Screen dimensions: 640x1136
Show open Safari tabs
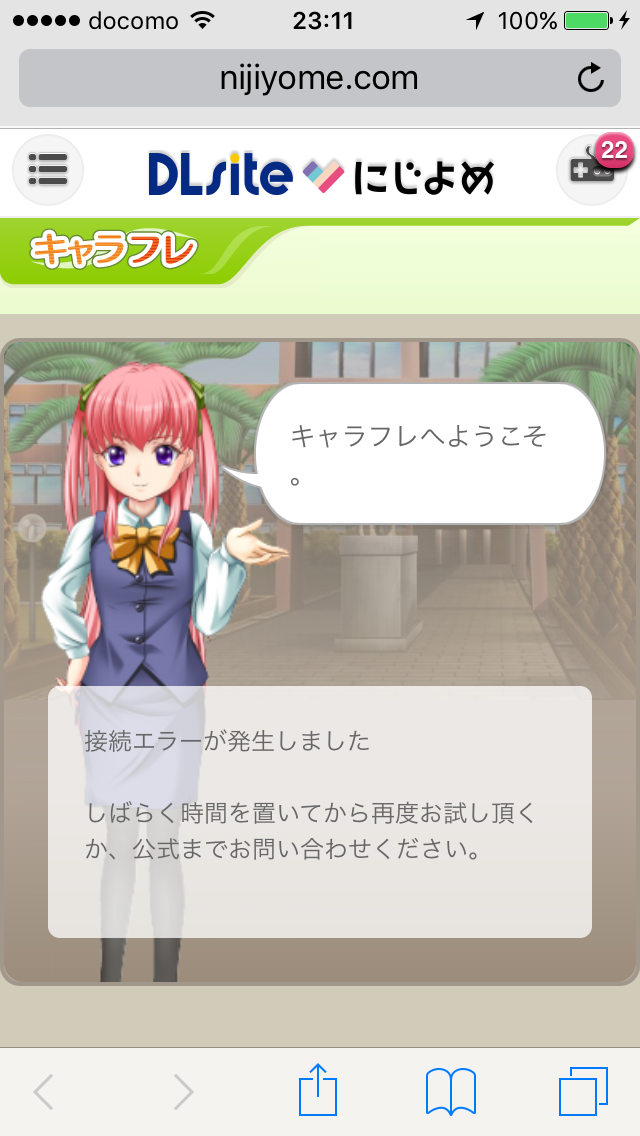pyautogui.click(x=583, y=1091)
